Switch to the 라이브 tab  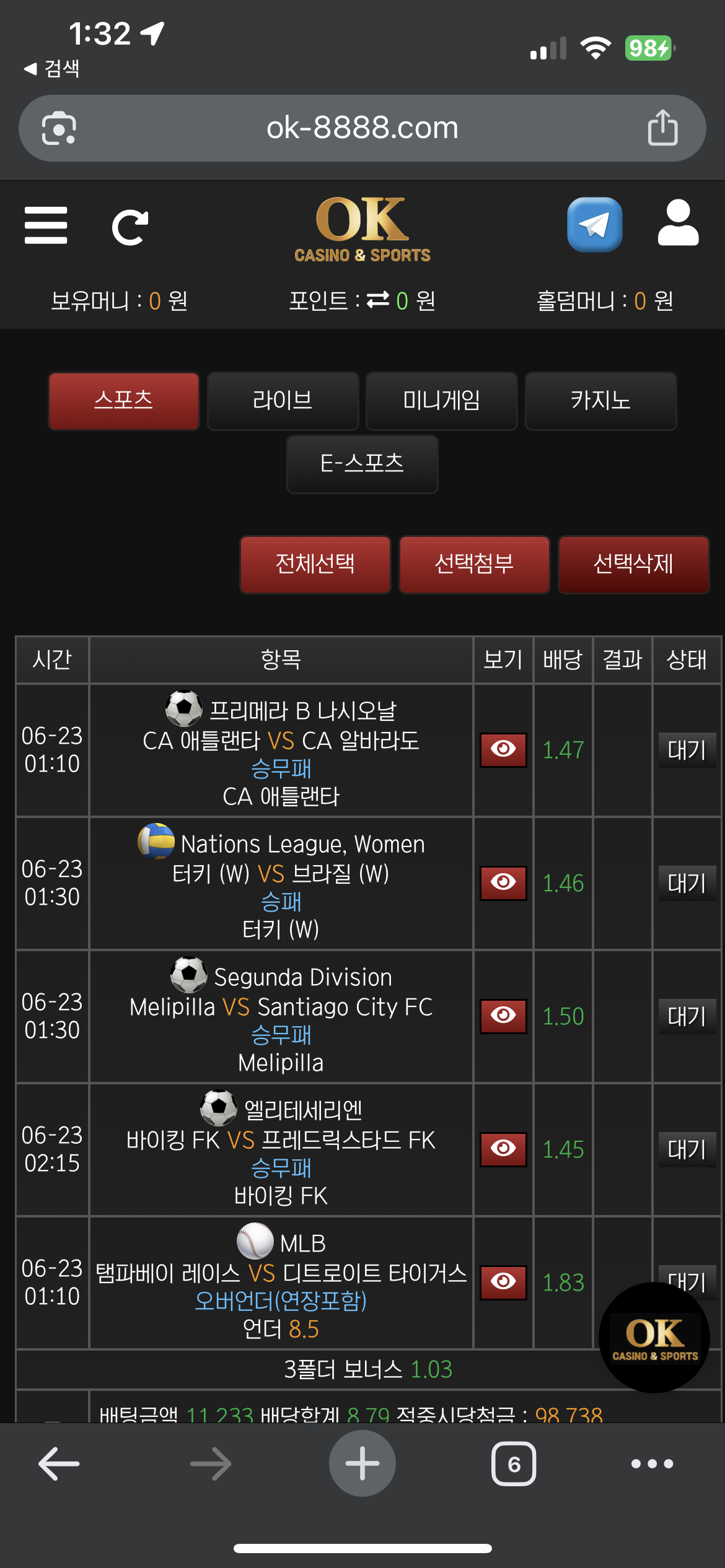point(283,401)
